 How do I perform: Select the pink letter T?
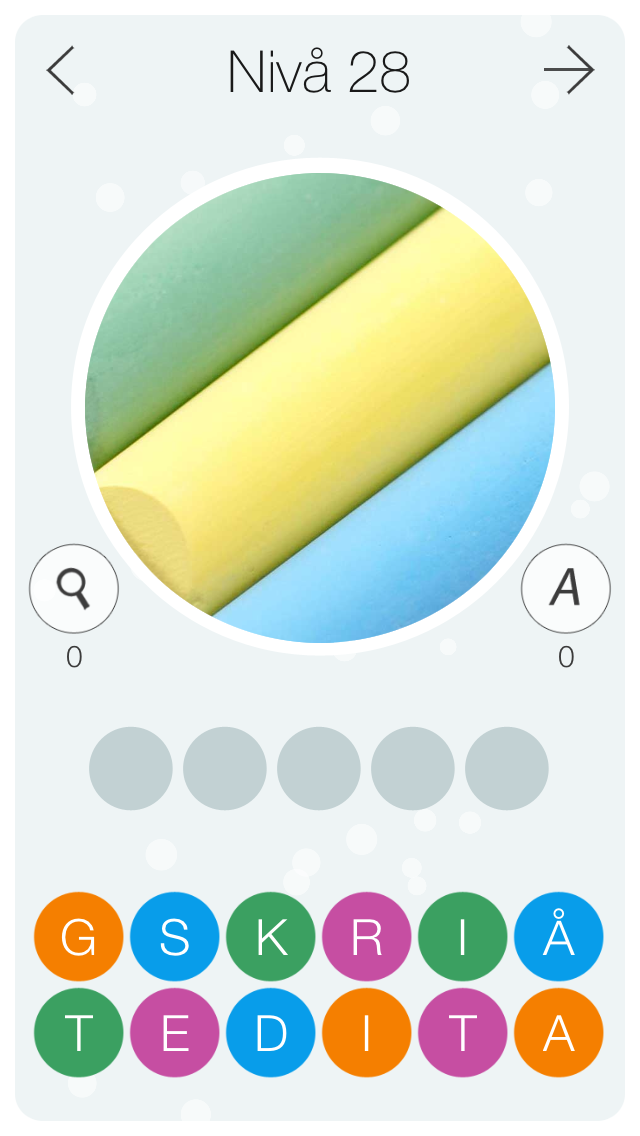(x=462, y=1032)
